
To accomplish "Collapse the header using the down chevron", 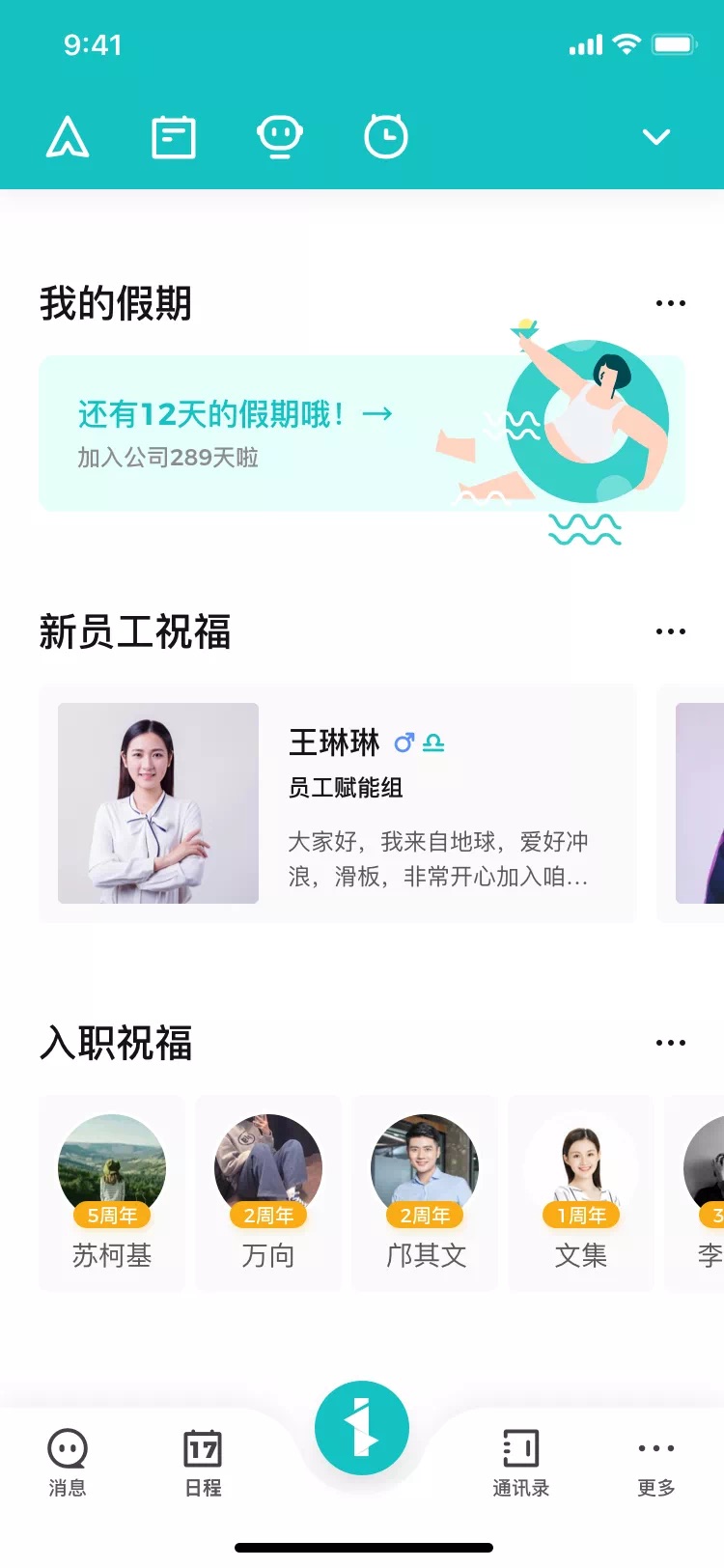I will (x=656, y=137).
